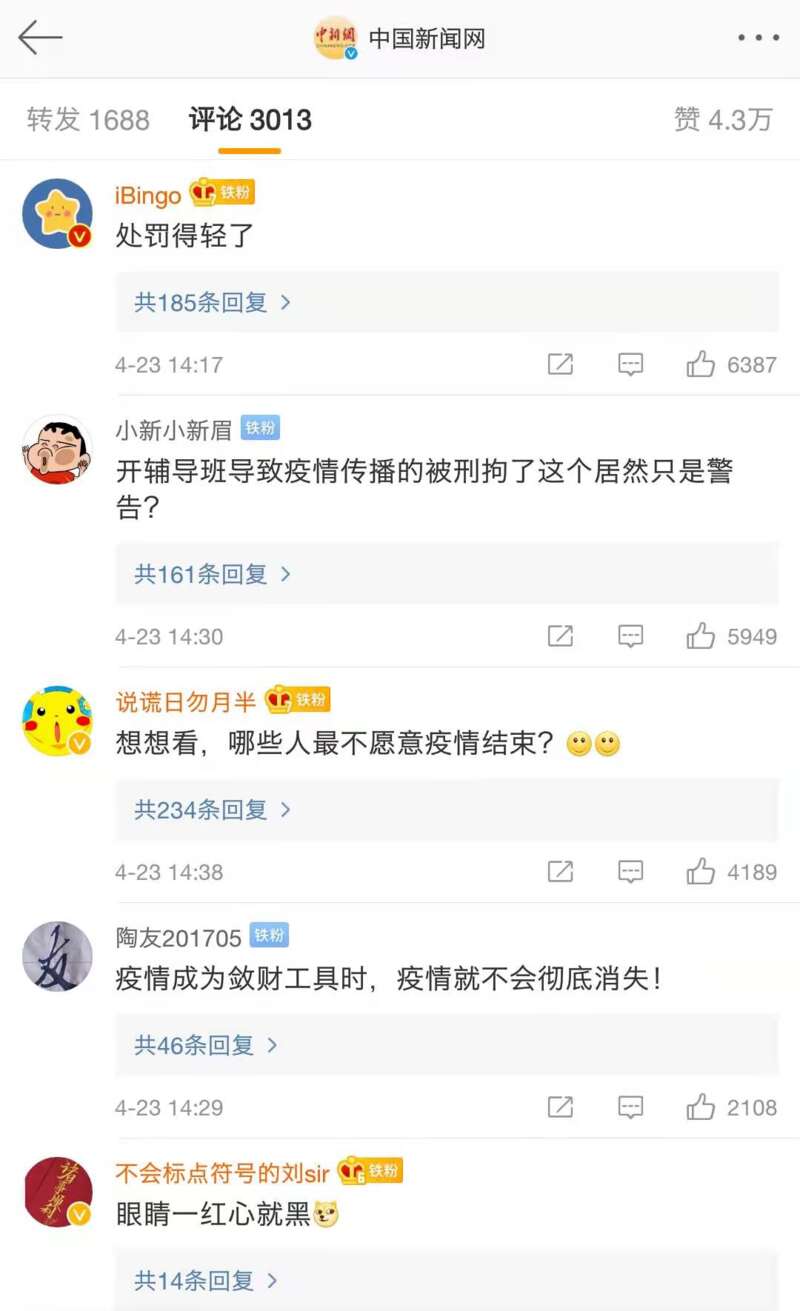Expand the 共46条回复 replies
Viewport: 800px width, 1311px height.
pos(205,1045)
